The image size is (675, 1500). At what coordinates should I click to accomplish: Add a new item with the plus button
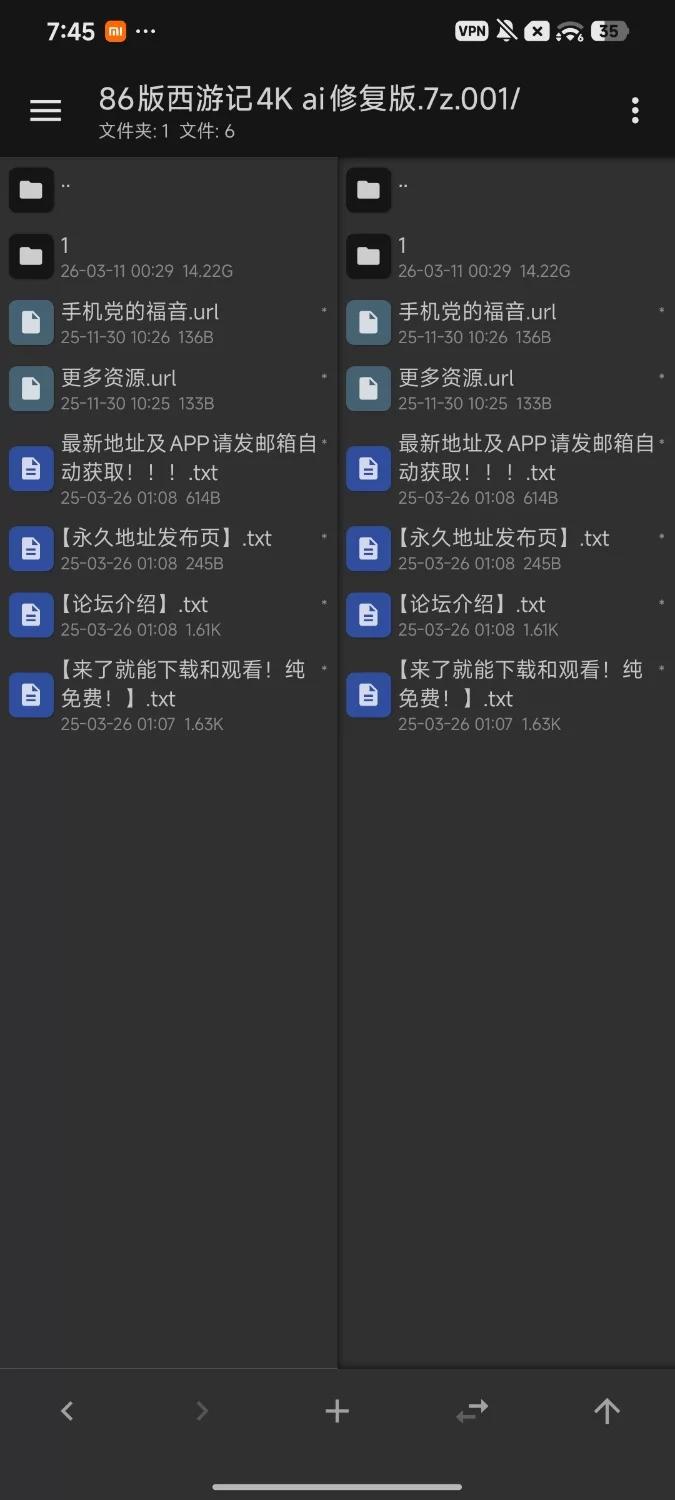pyautogui.click(x=337, y=1411)
